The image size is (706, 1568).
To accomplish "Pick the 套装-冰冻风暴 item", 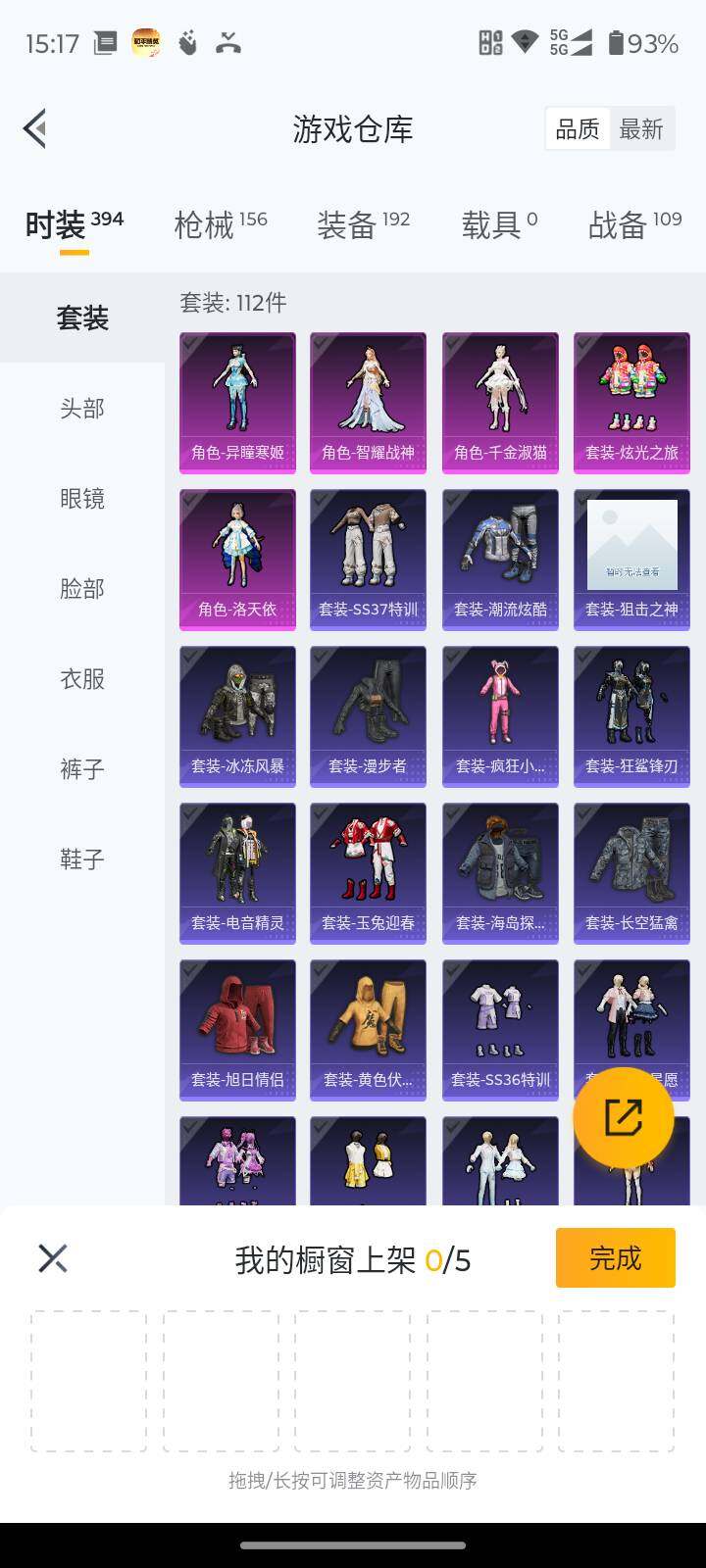I will tap(237, 715).
